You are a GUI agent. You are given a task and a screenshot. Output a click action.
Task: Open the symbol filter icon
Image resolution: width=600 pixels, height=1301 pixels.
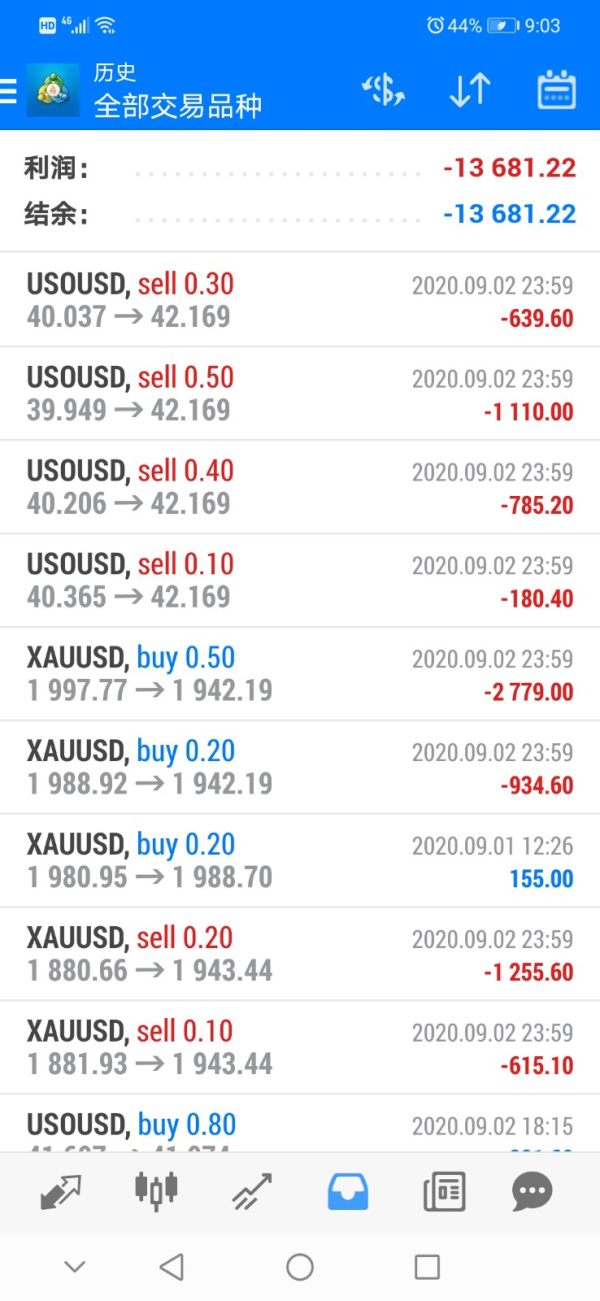[383, 91]
